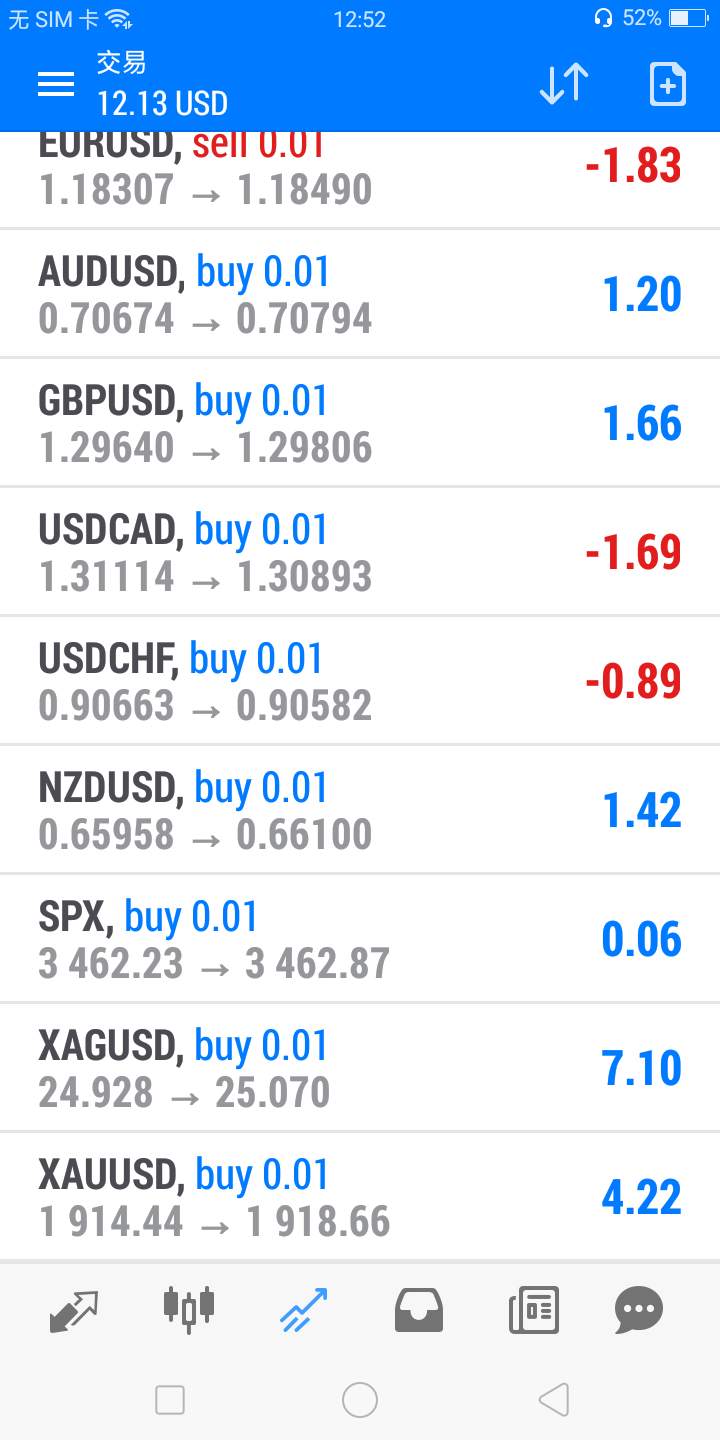Viewport: 720px width, 1440px height.
Task: Select the Trade tab
Action: point(304,1310)
